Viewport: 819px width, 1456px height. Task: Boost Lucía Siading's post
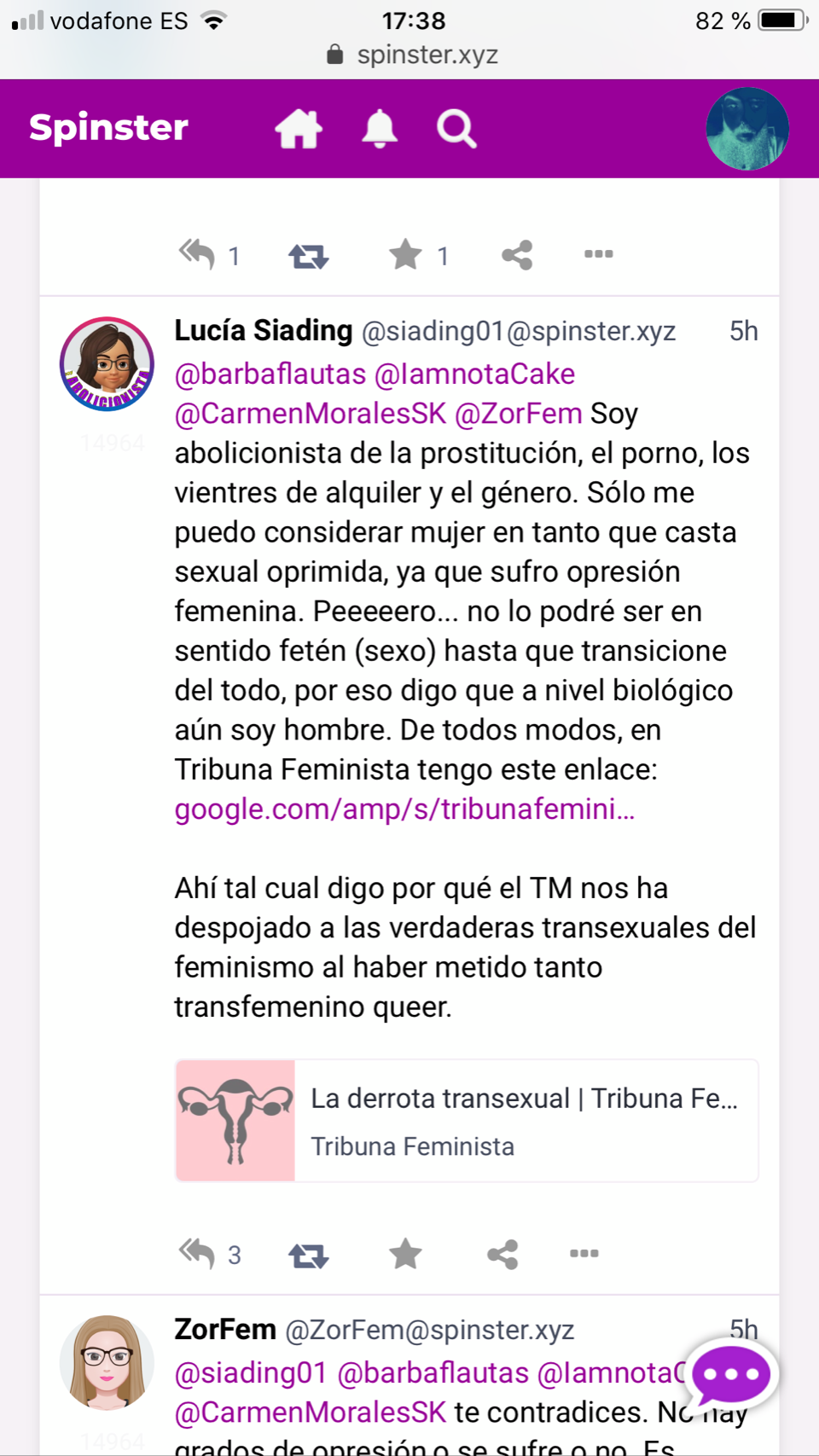[308, 1255]
